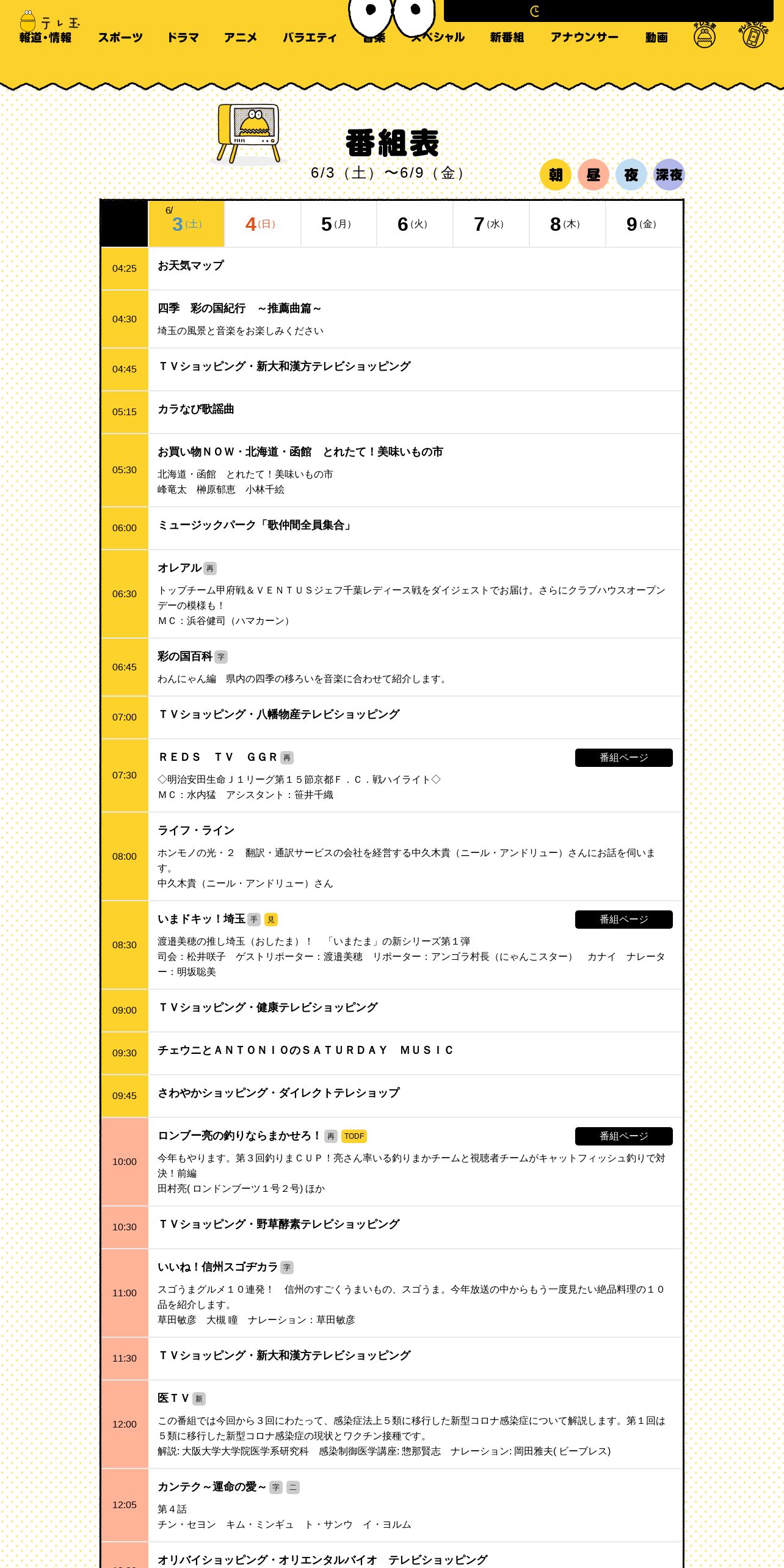Jump to the 深夜 time slot
The width and height of the screenshot is (784, 1568).
pyautogui.click(x=669, y=175)
